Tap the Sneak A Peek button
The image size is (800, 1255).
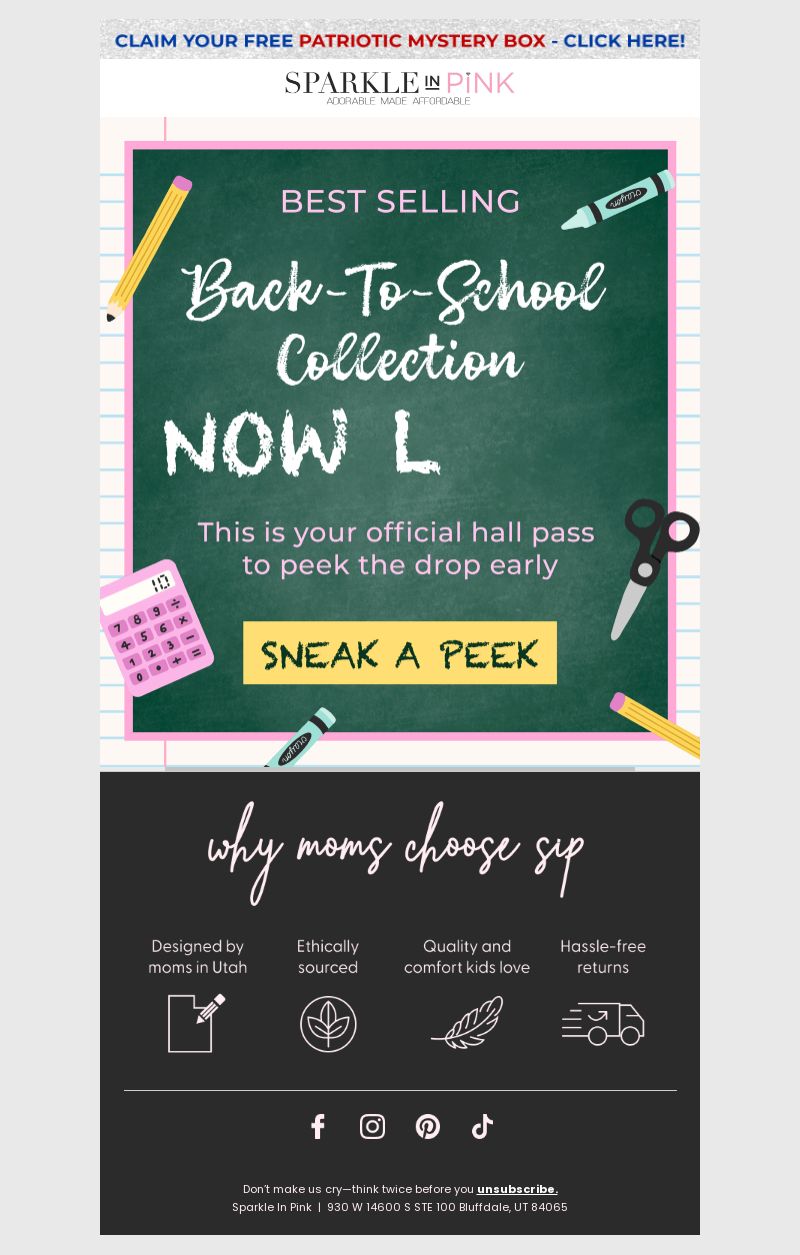400,653
